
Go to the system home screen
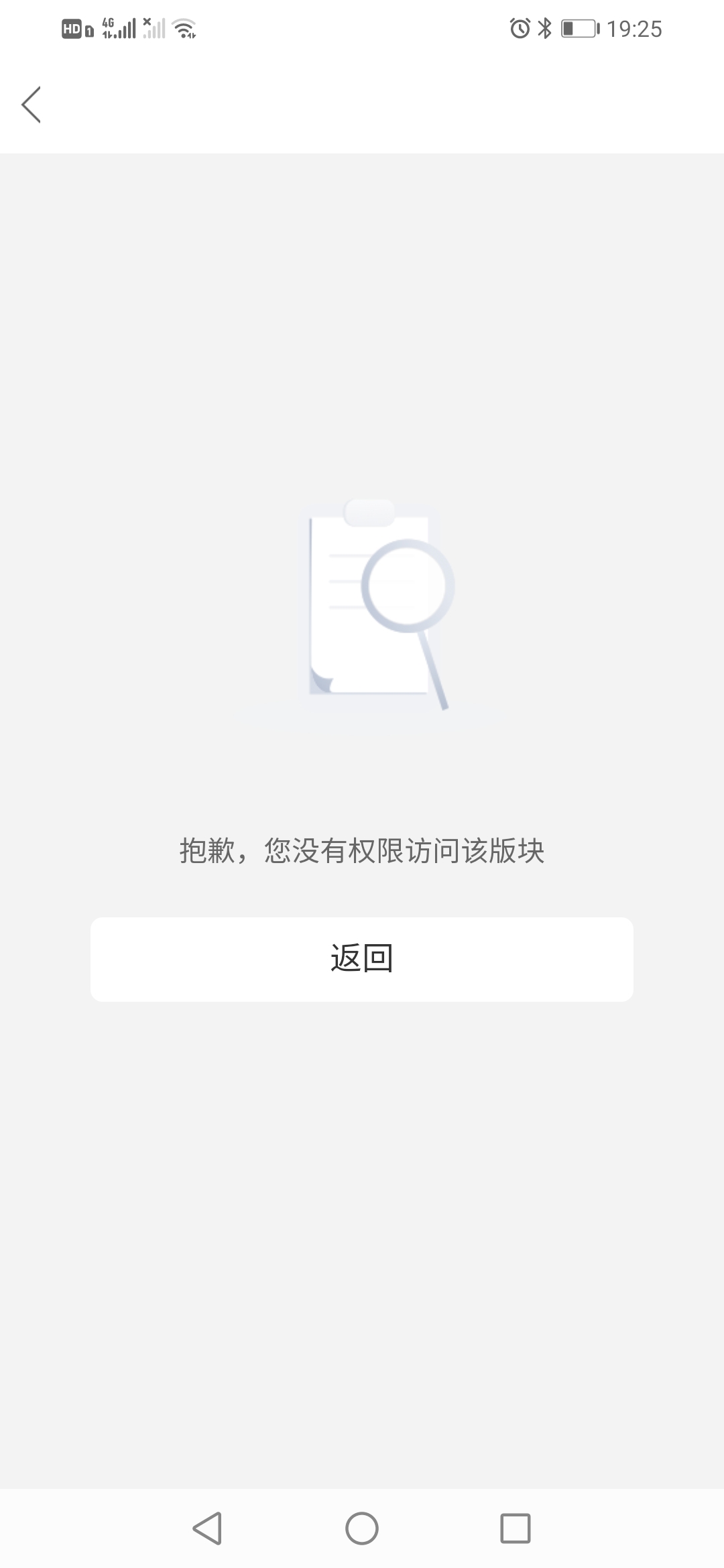[362, 1528]
